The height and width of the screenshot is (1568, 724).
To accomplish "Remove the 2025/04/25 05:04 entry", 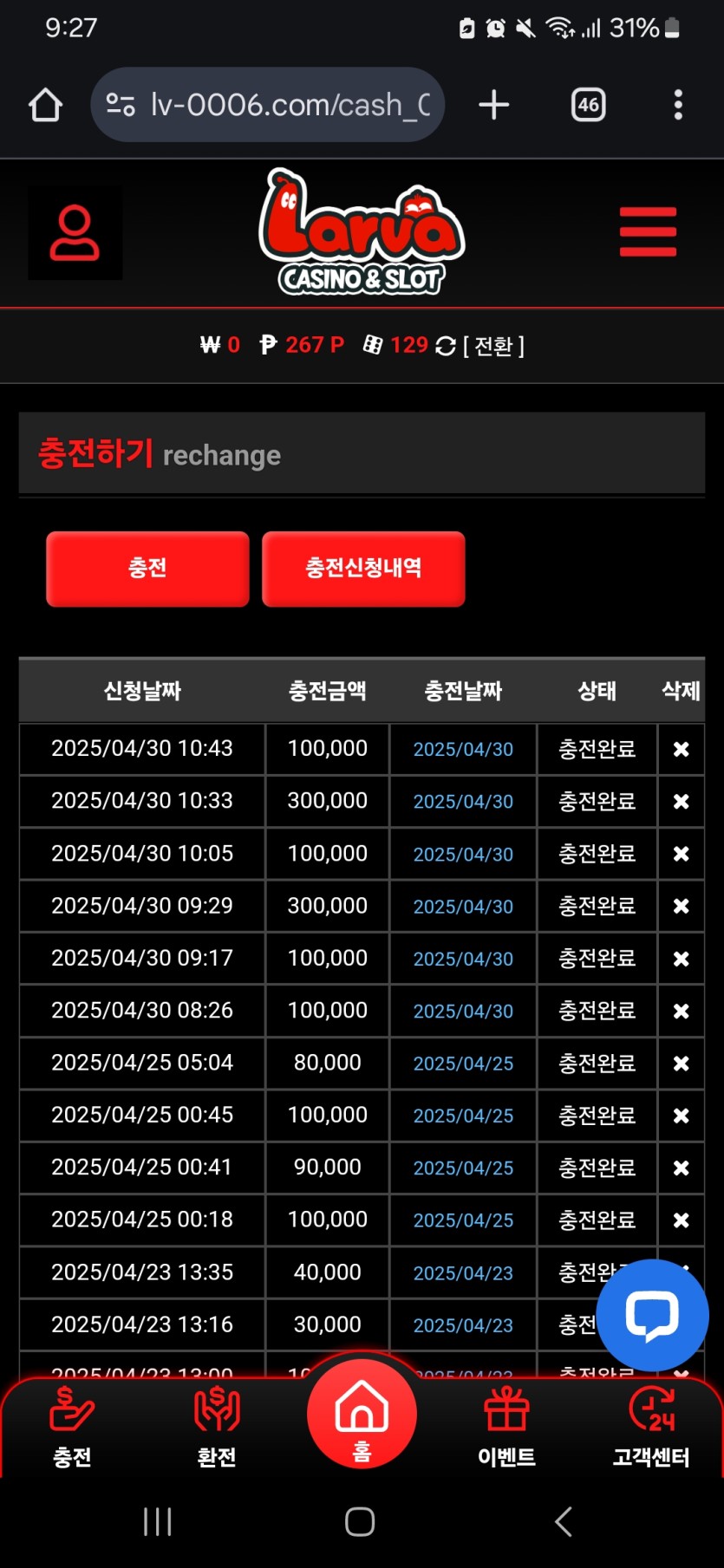I will click(x=682, y=1064).
